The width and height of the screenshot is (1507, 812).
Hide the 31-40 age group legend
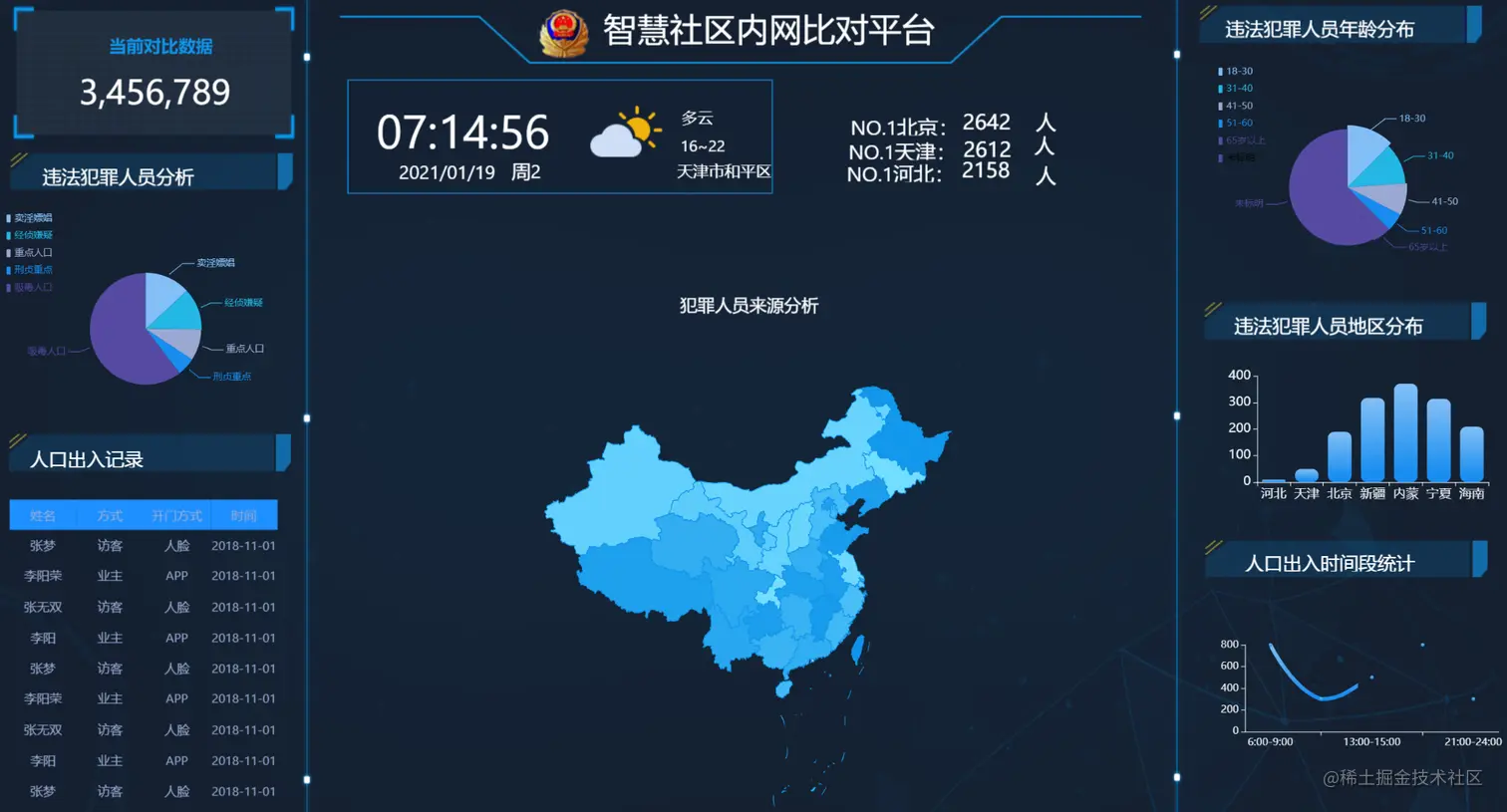pos(1238,89)
